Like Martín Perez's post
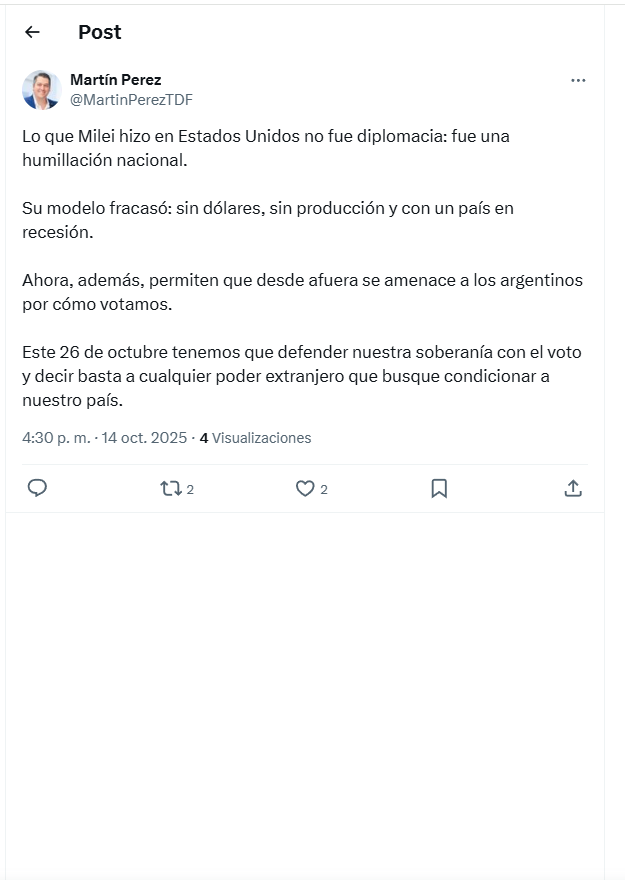Screen dimensions: 625x880 305,488
